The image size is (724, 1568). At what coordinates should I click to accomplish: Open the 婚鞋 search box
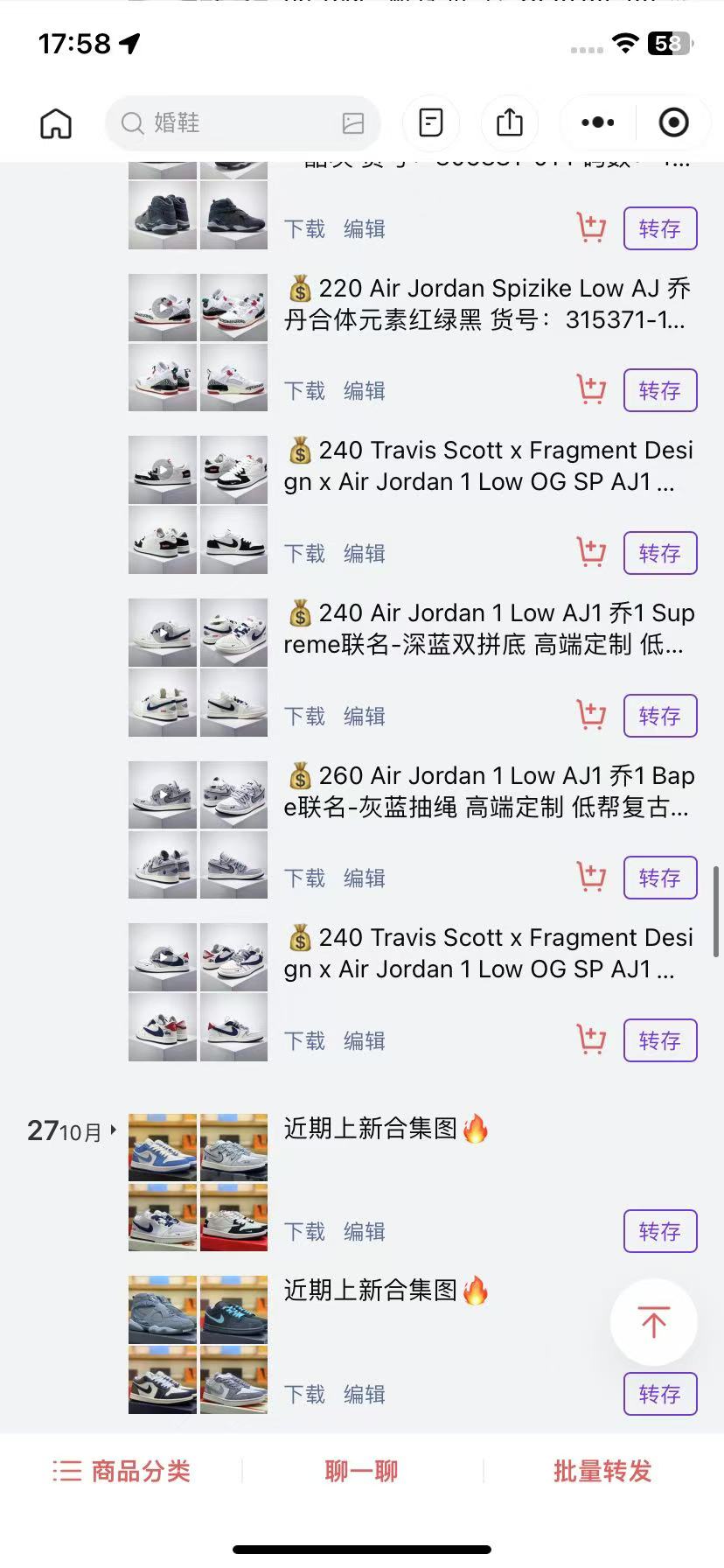click(227, 123)
